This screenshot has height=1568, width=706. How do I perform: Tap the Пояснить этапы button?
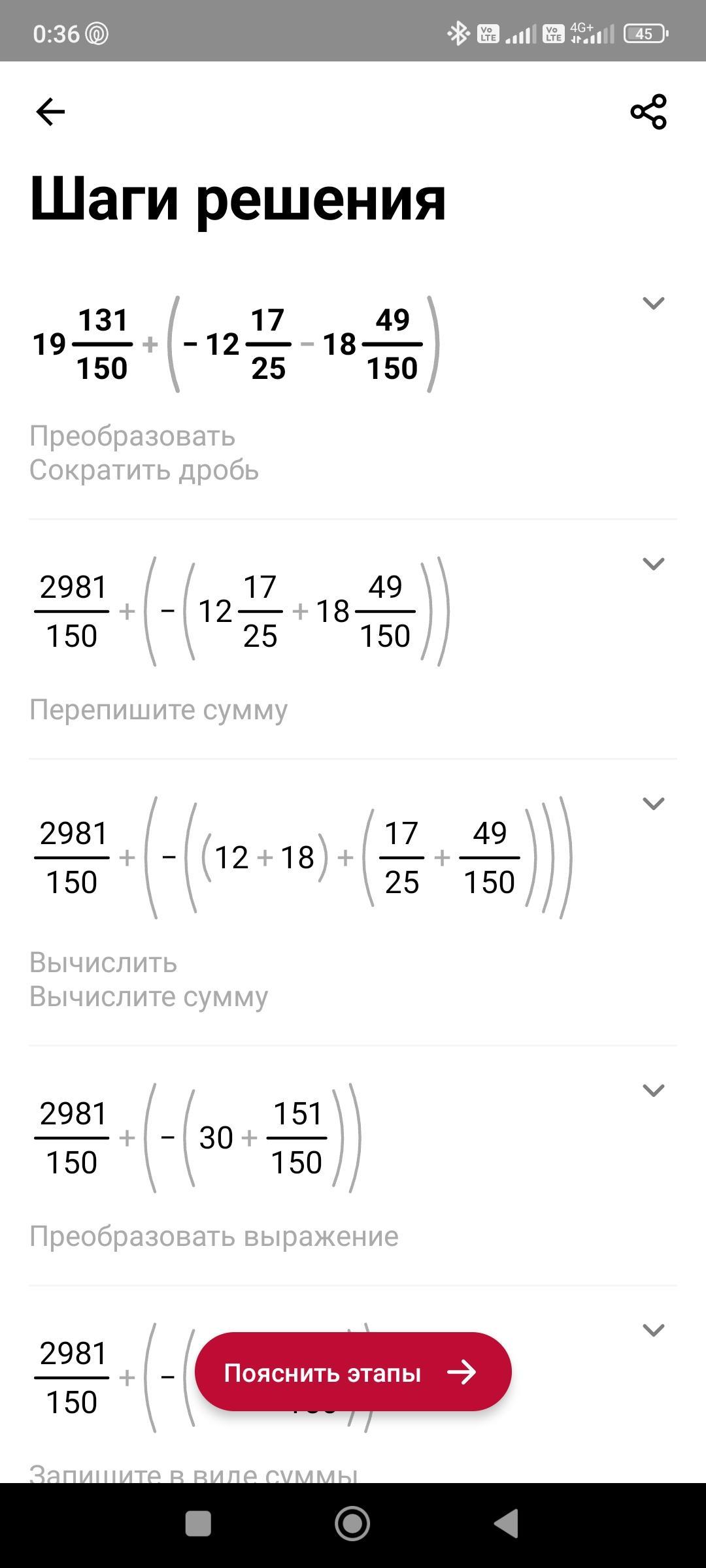353,1372
